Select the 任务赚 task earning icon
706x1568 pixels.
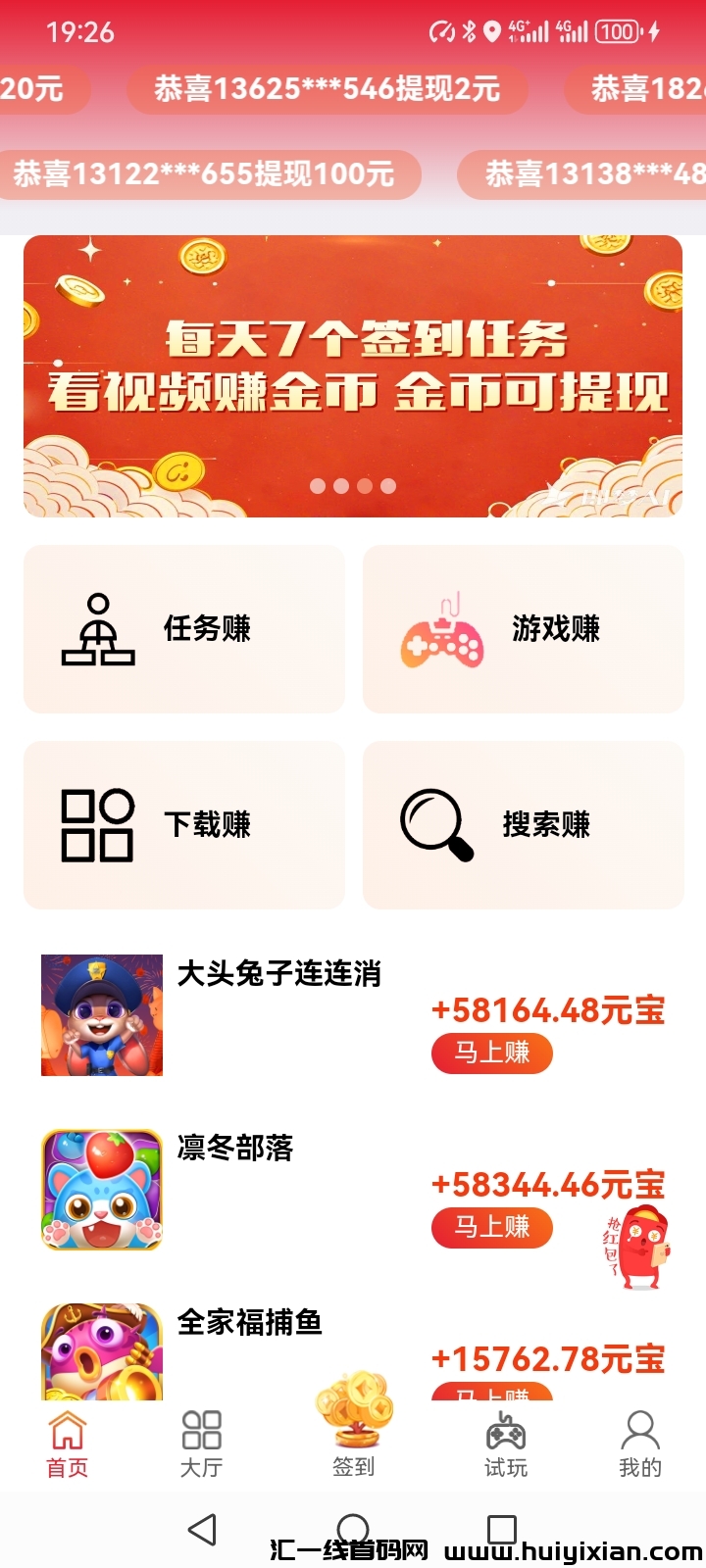[x=99, y=628]
